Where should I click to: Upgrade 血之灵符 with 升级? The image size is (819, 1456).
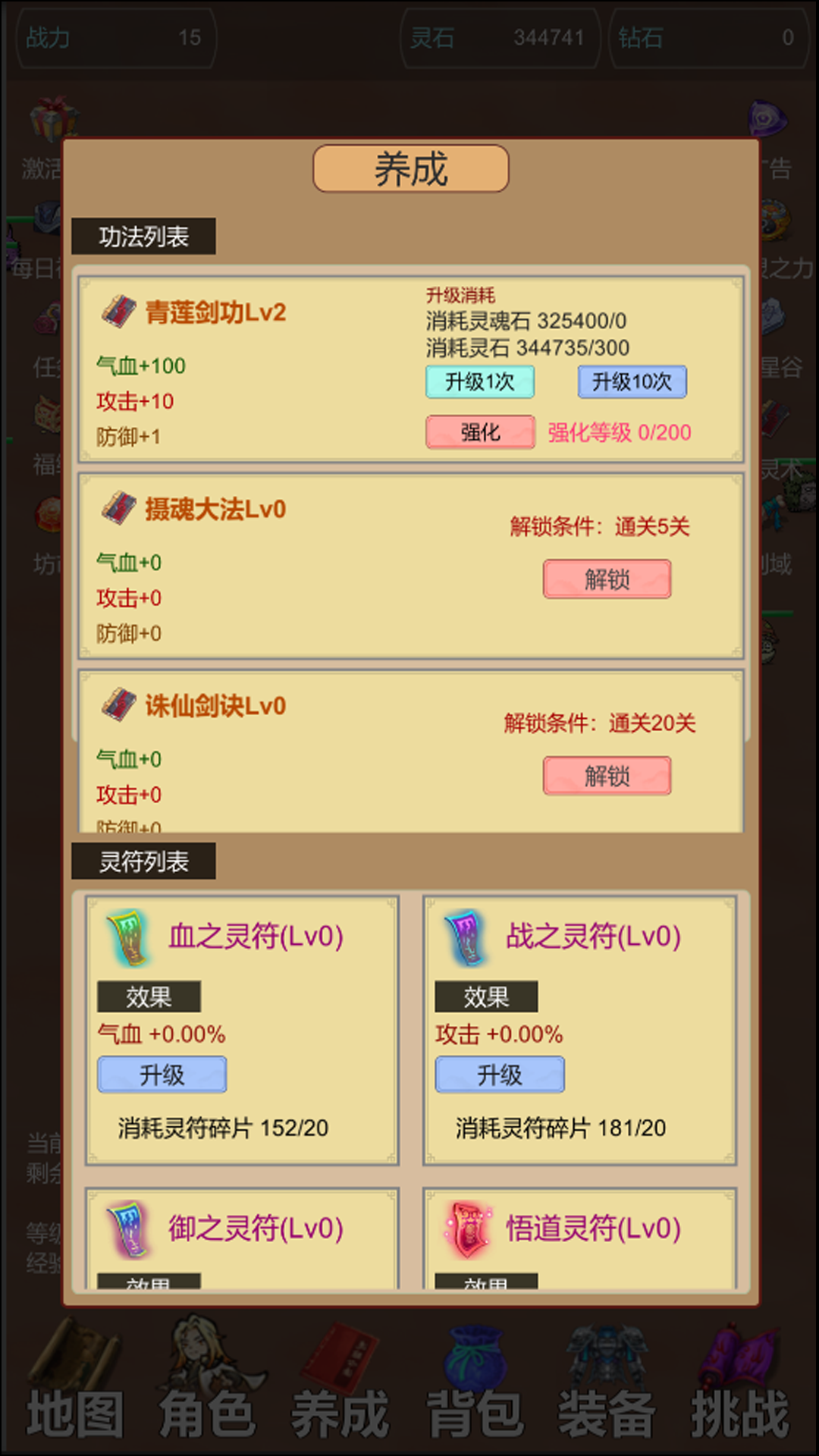[x=162, y=1075]
